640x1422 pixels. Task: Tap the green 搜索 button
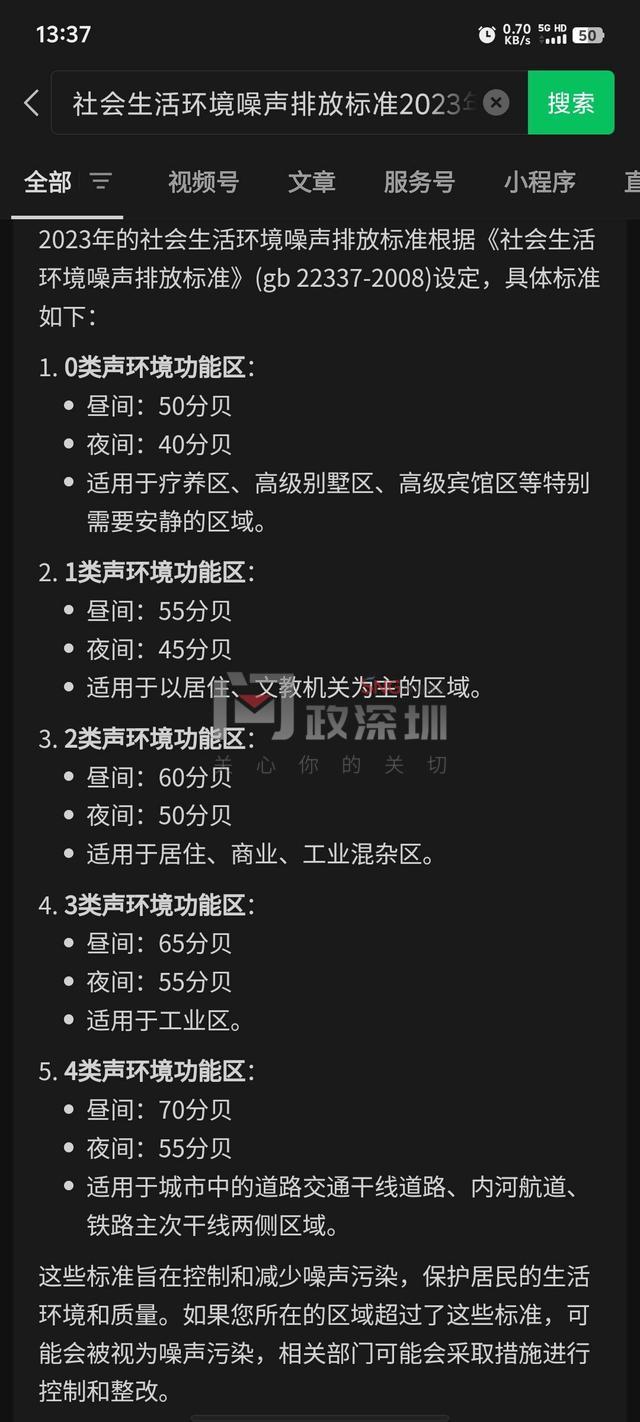571,103
